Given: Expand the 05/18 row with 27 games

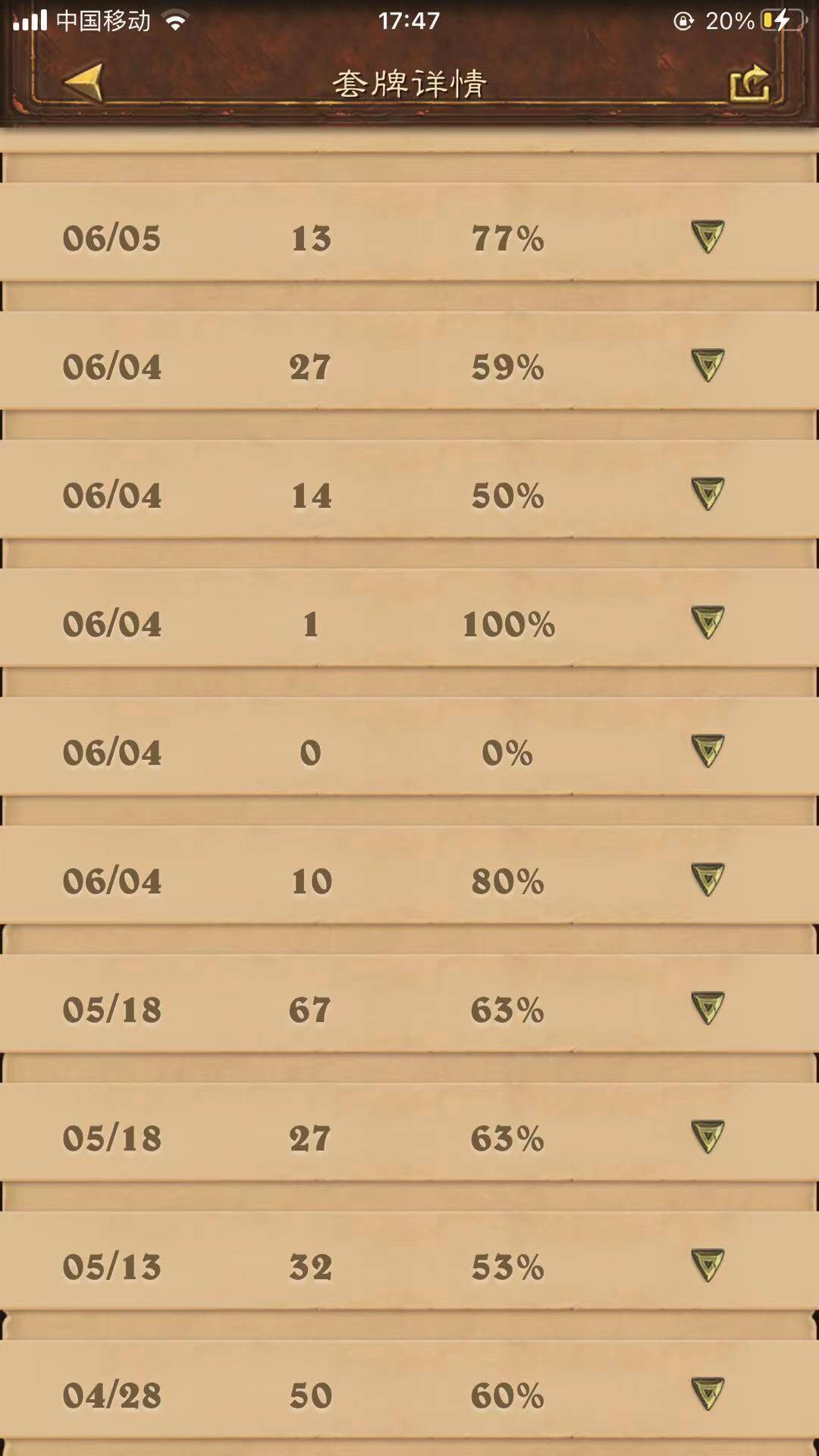Looking at the screenshot, I should [708, 1137].
